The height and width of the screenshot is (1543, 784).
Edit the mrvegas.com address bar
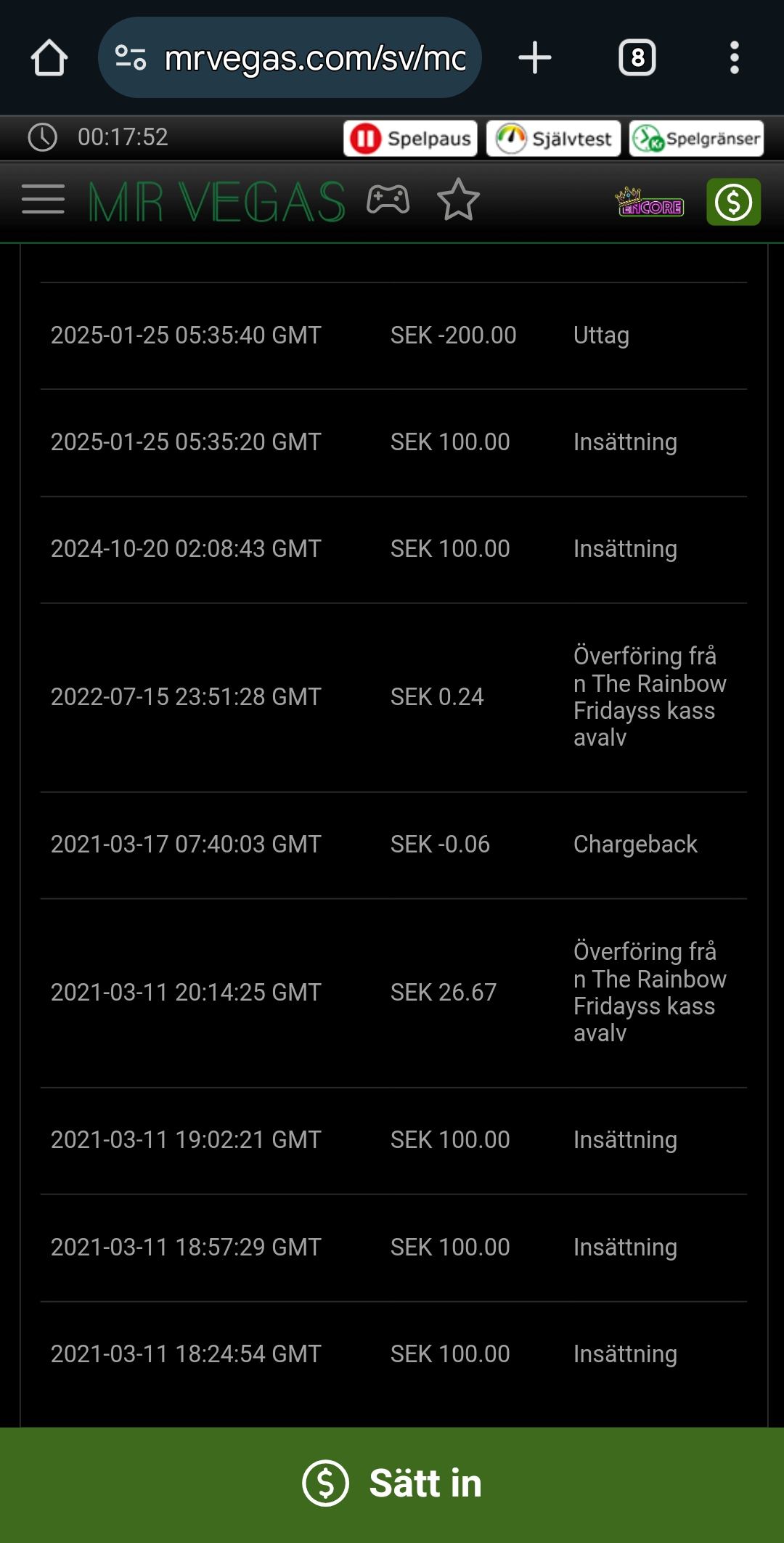(x=314, y=58)
